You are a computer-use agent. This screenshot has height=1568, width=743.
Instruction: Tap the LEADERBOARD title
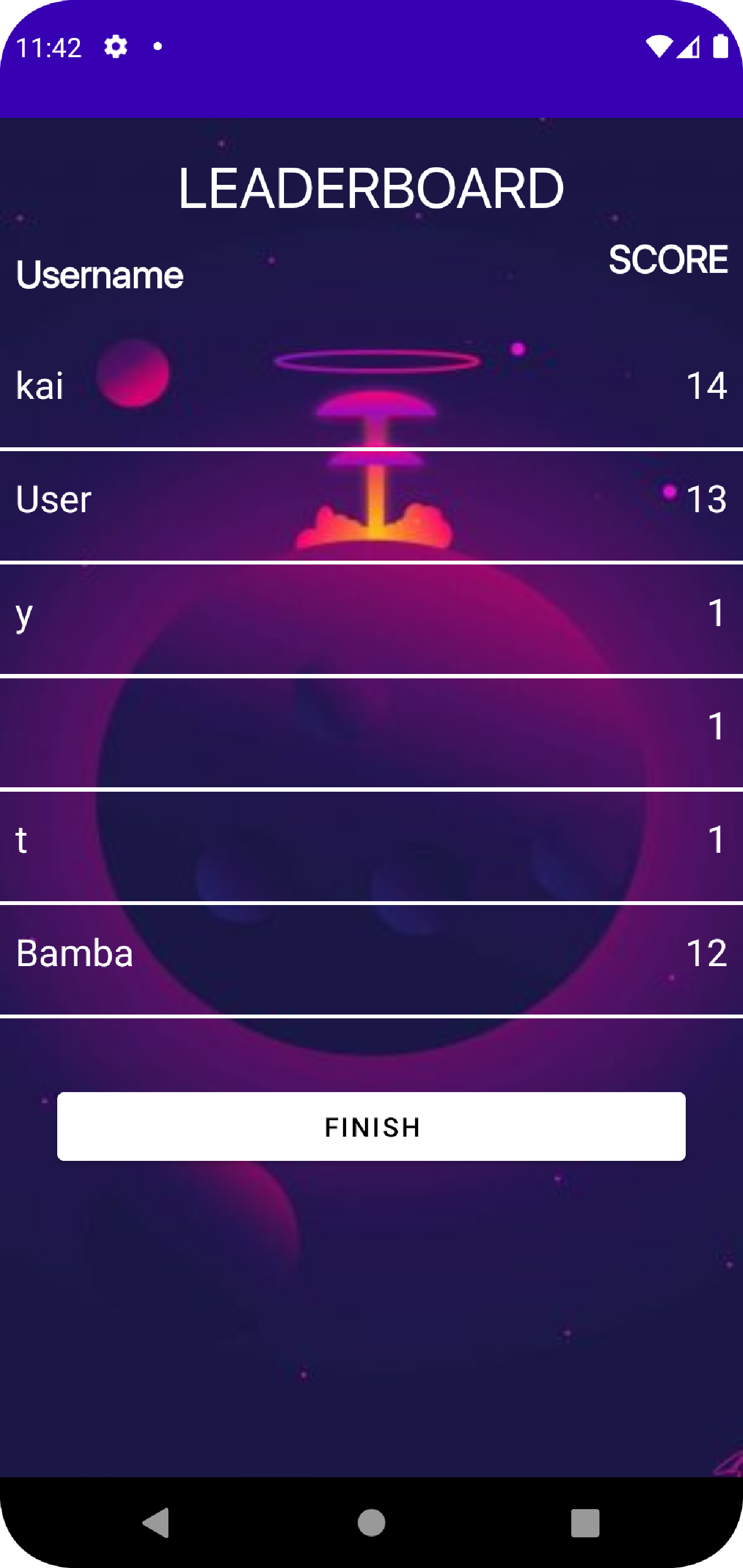point(371,187)
